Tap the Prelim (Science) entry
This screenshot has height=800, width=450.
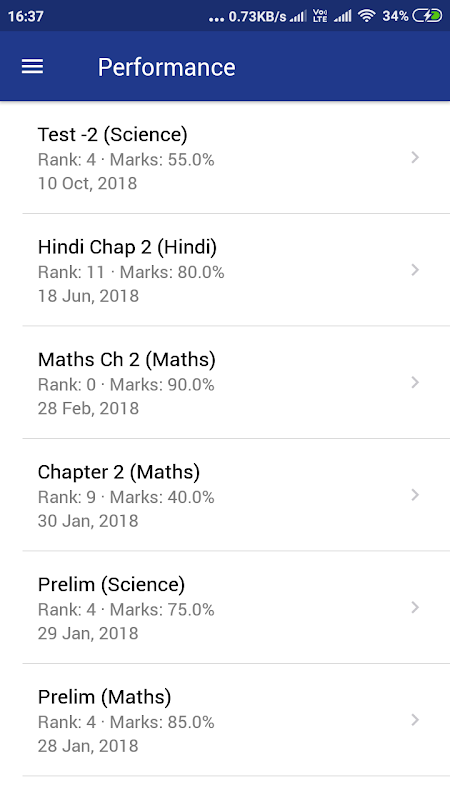click(225, 608)
